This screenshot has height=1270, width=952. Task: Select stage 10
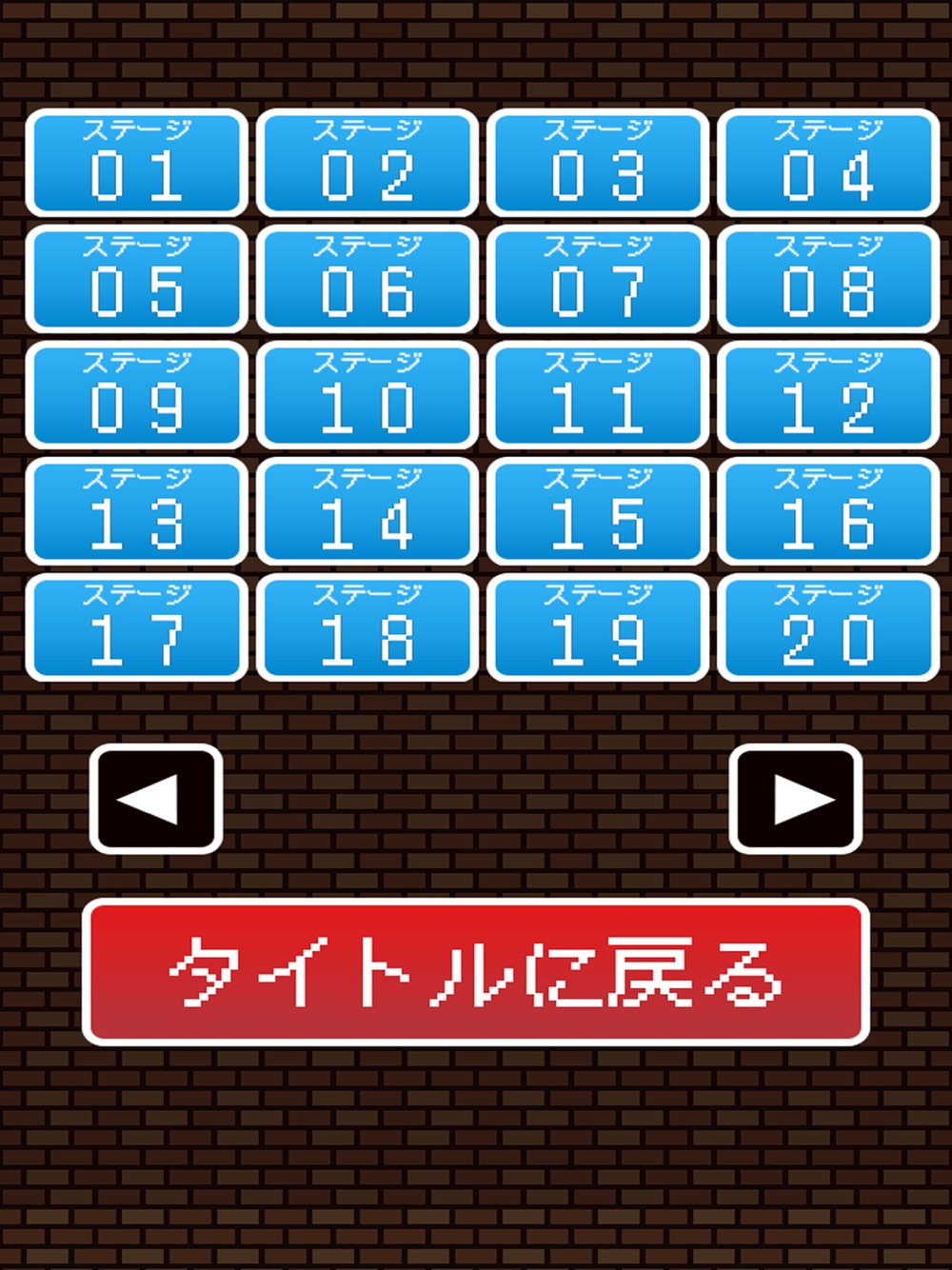[367, 395]
